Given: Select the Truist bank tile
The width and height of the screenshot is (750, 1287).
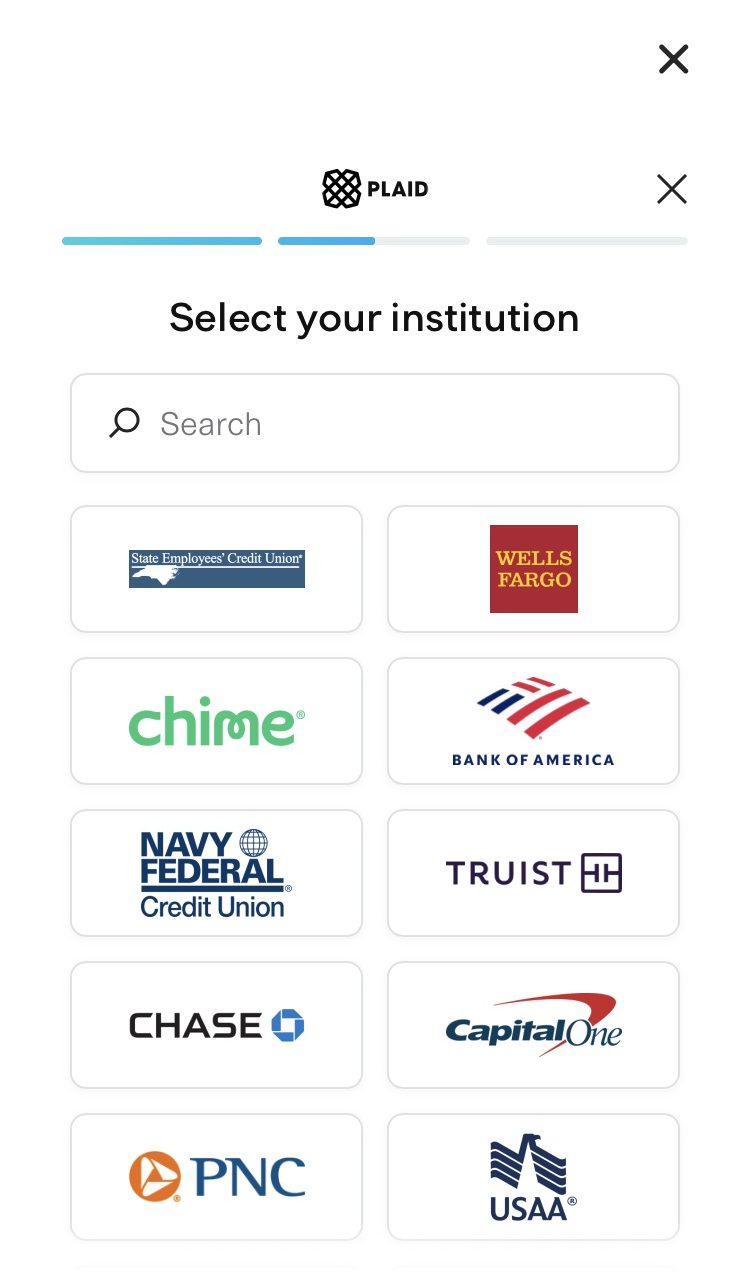Looking at the screenshot, I should 533,873.
